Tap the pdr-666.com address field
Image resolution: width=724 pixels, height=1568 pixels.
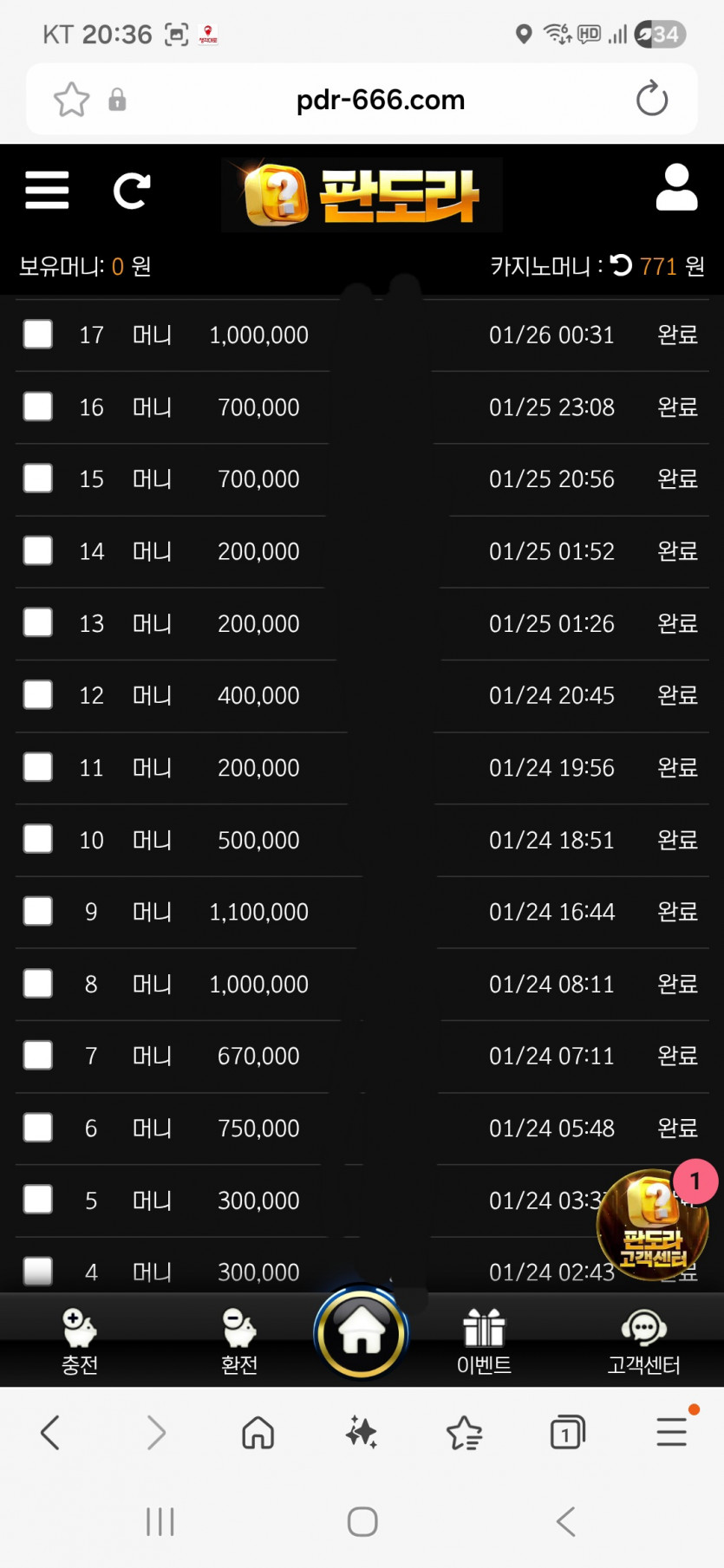(x=380, y=100)
